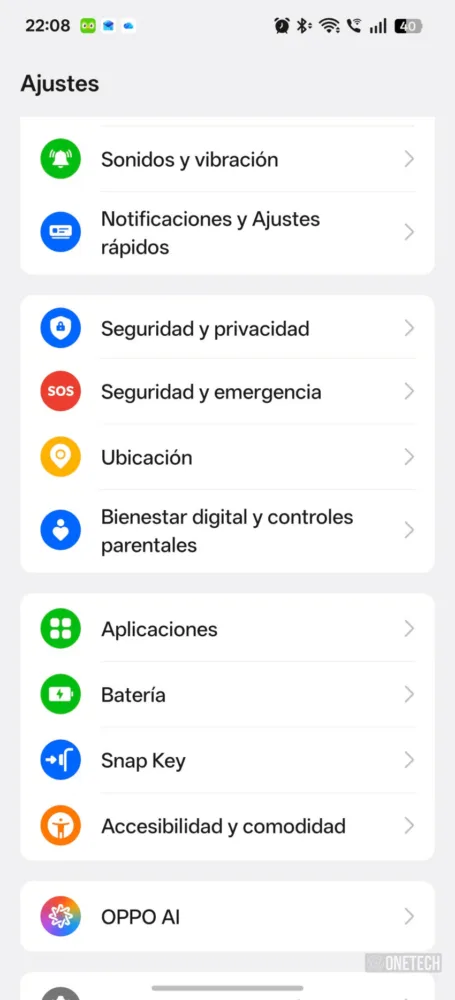
Task: Open Notificaciones y Ajustes rápidos
Action: tap(227, 233)
